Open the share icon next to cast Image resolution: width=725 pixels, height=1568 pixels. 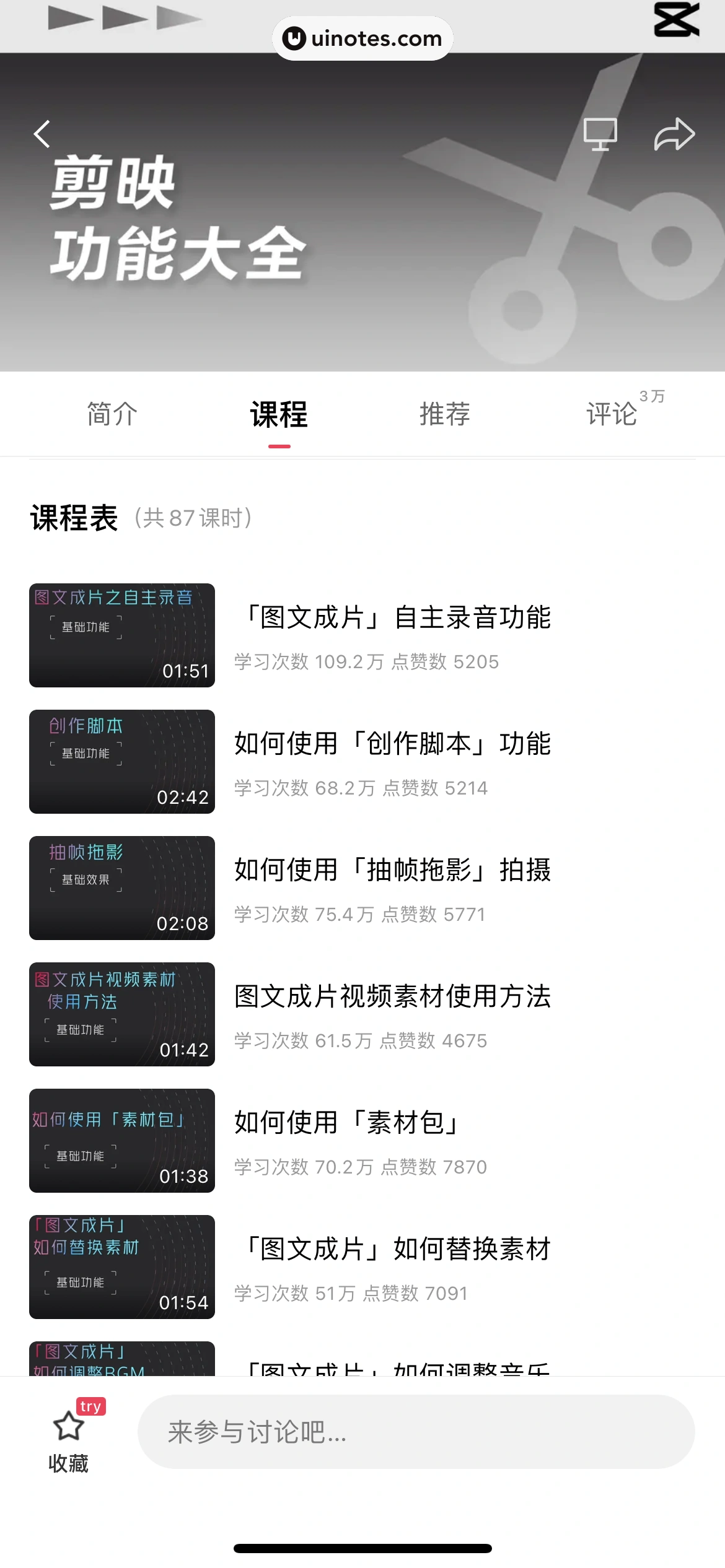click(x=674, y=134)
